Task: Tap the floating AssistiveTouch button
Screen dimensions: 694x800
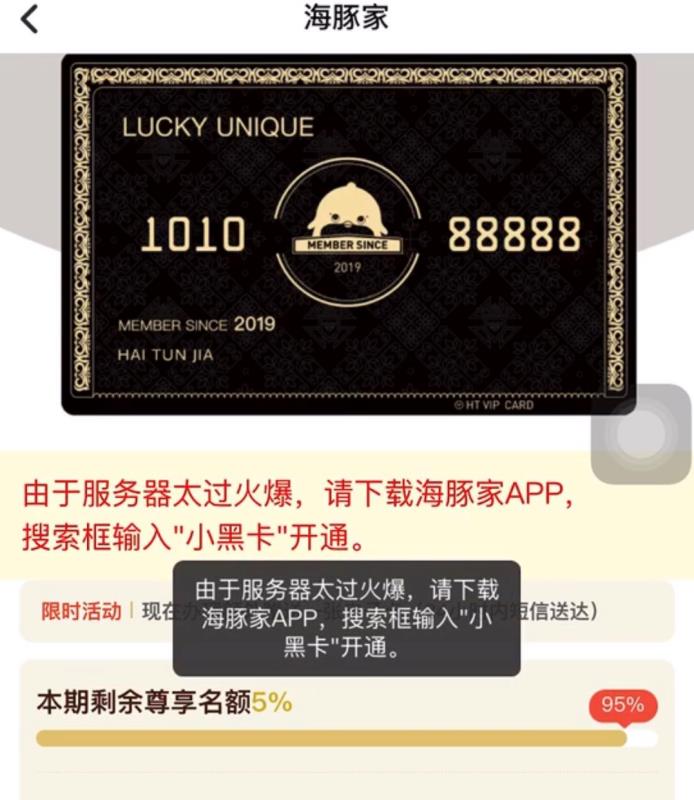Action: tap(640, 434)
